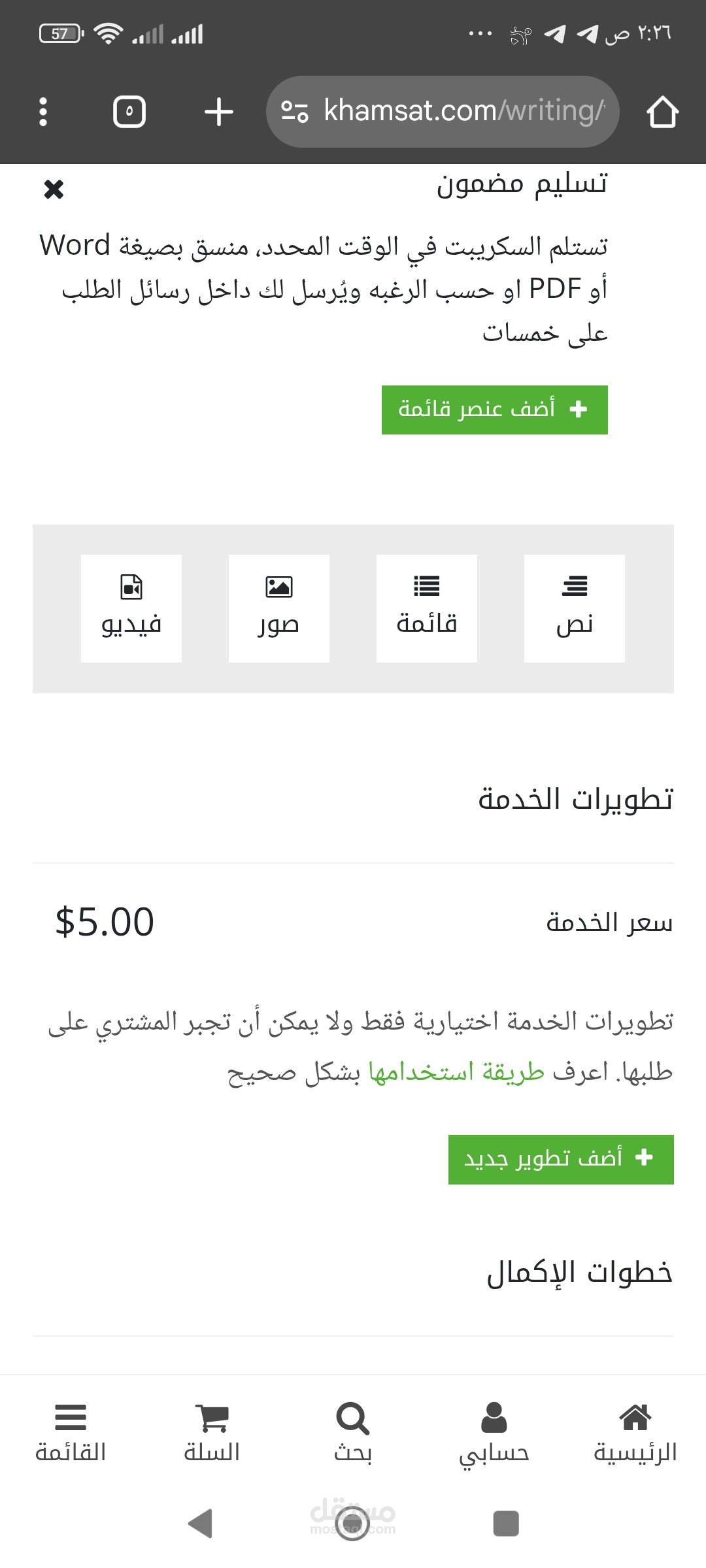This screenshot has height=1568, width=706.
Task: Open بحث search tab
Action: [x=353, y=1433]
